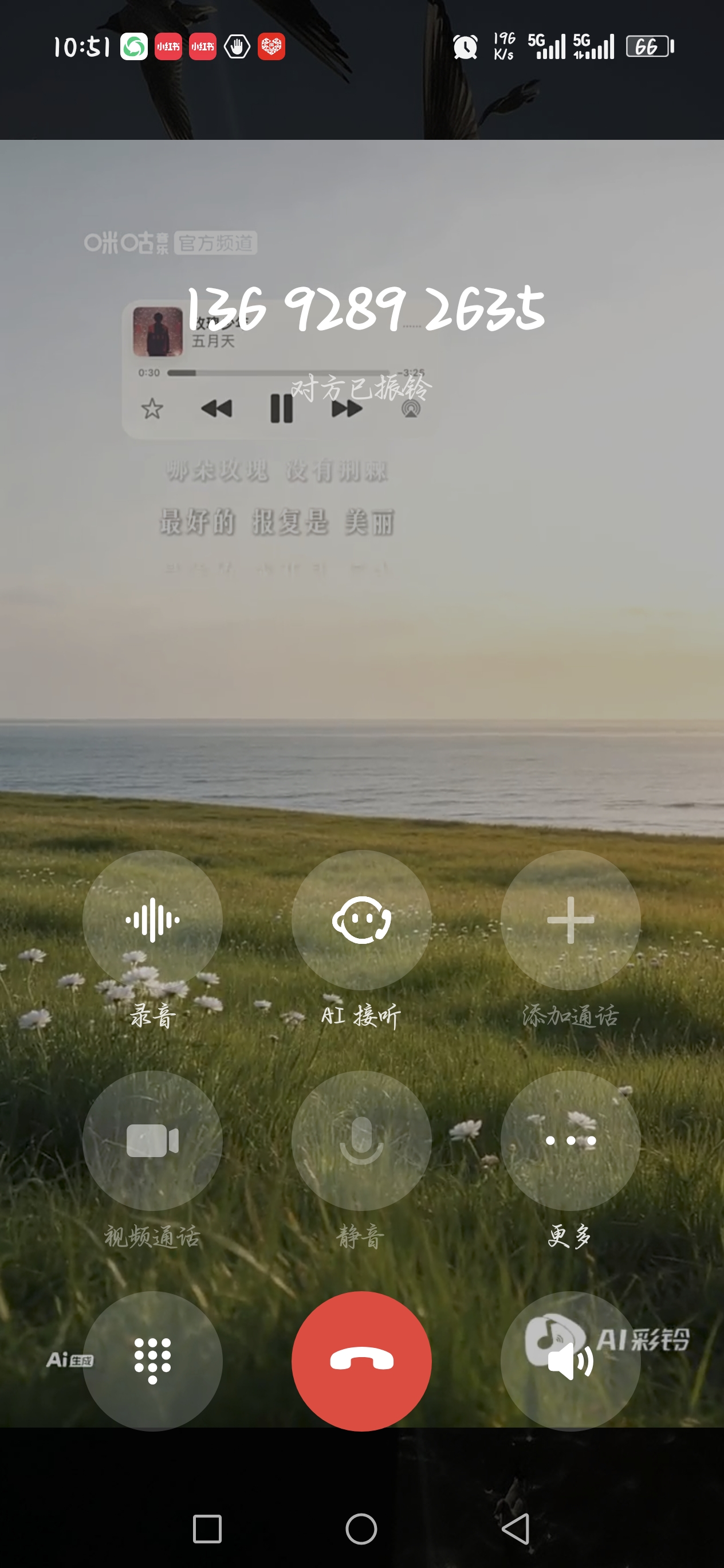
Task: Hang up the call
Action: point(361,1361)
